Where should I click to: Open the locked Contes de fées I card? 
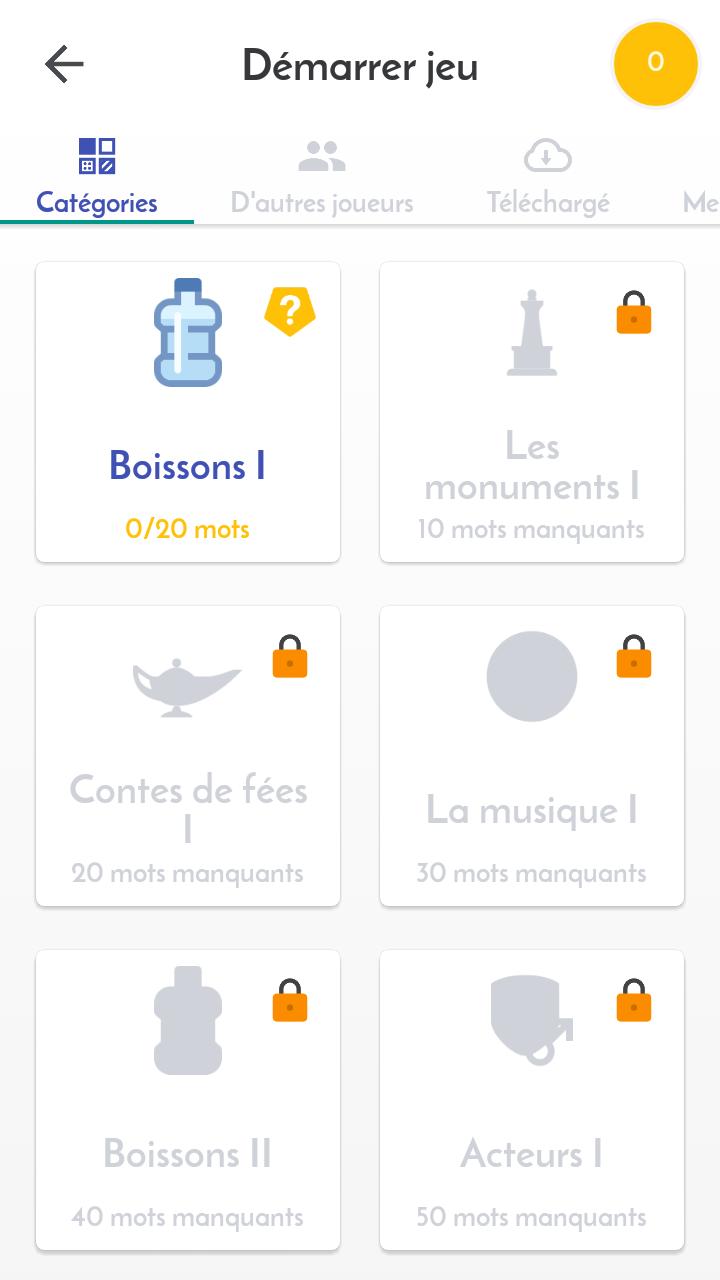[x=188, y=756]
